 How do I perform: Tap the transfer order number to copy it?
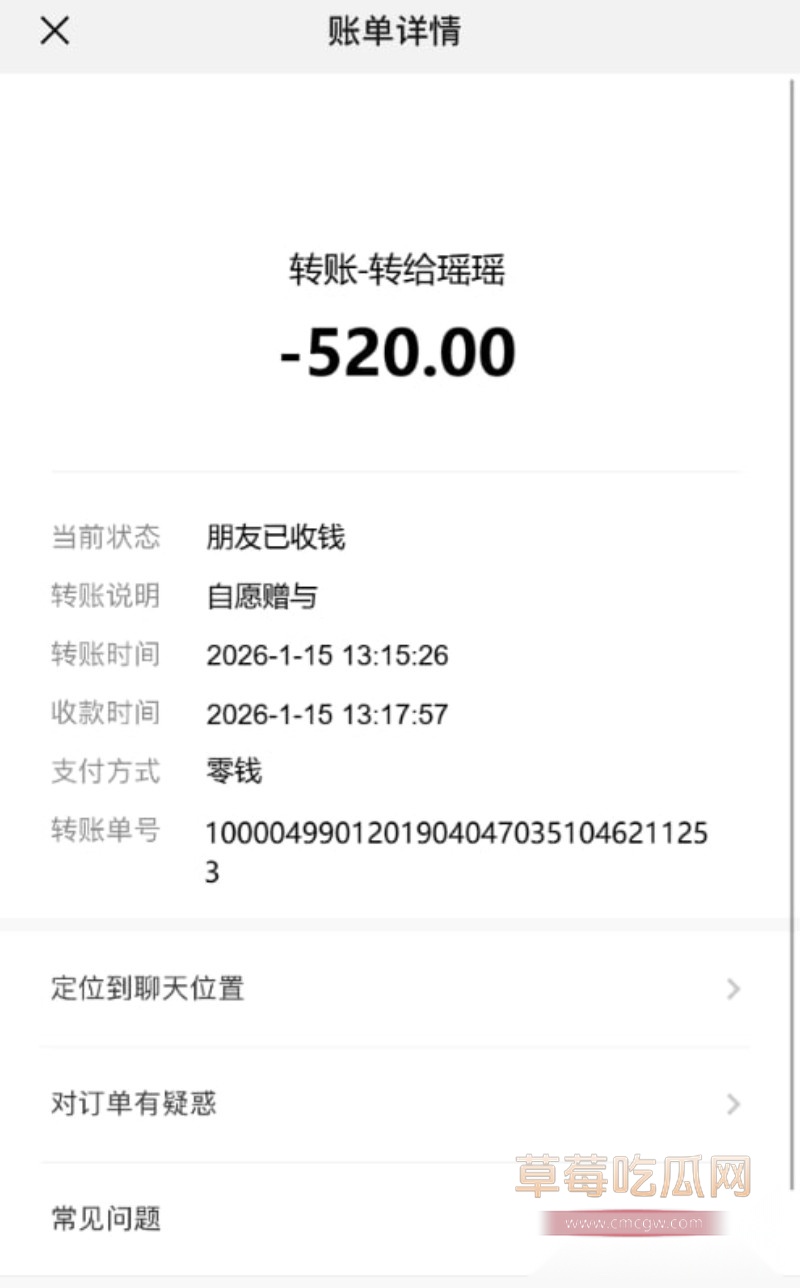tap(455, 832)
